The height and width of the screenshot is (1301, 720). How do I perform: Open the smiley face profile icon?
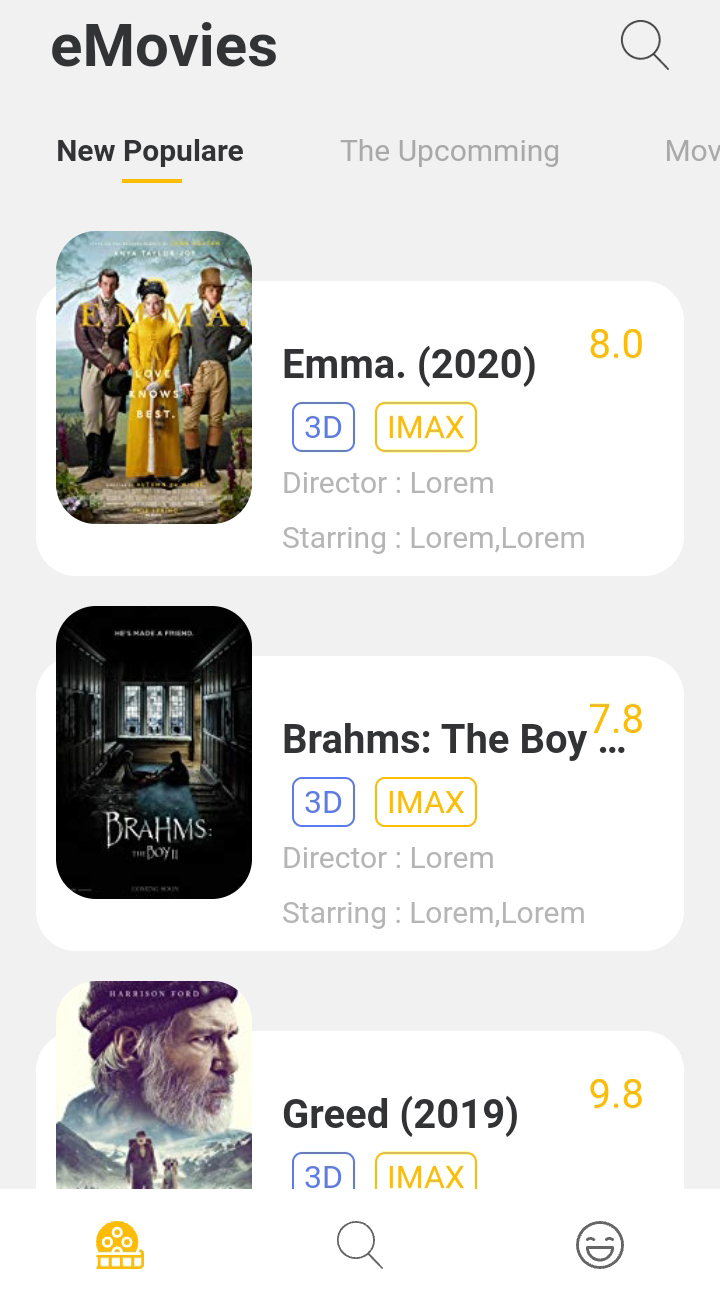[x=599, y=1244]
